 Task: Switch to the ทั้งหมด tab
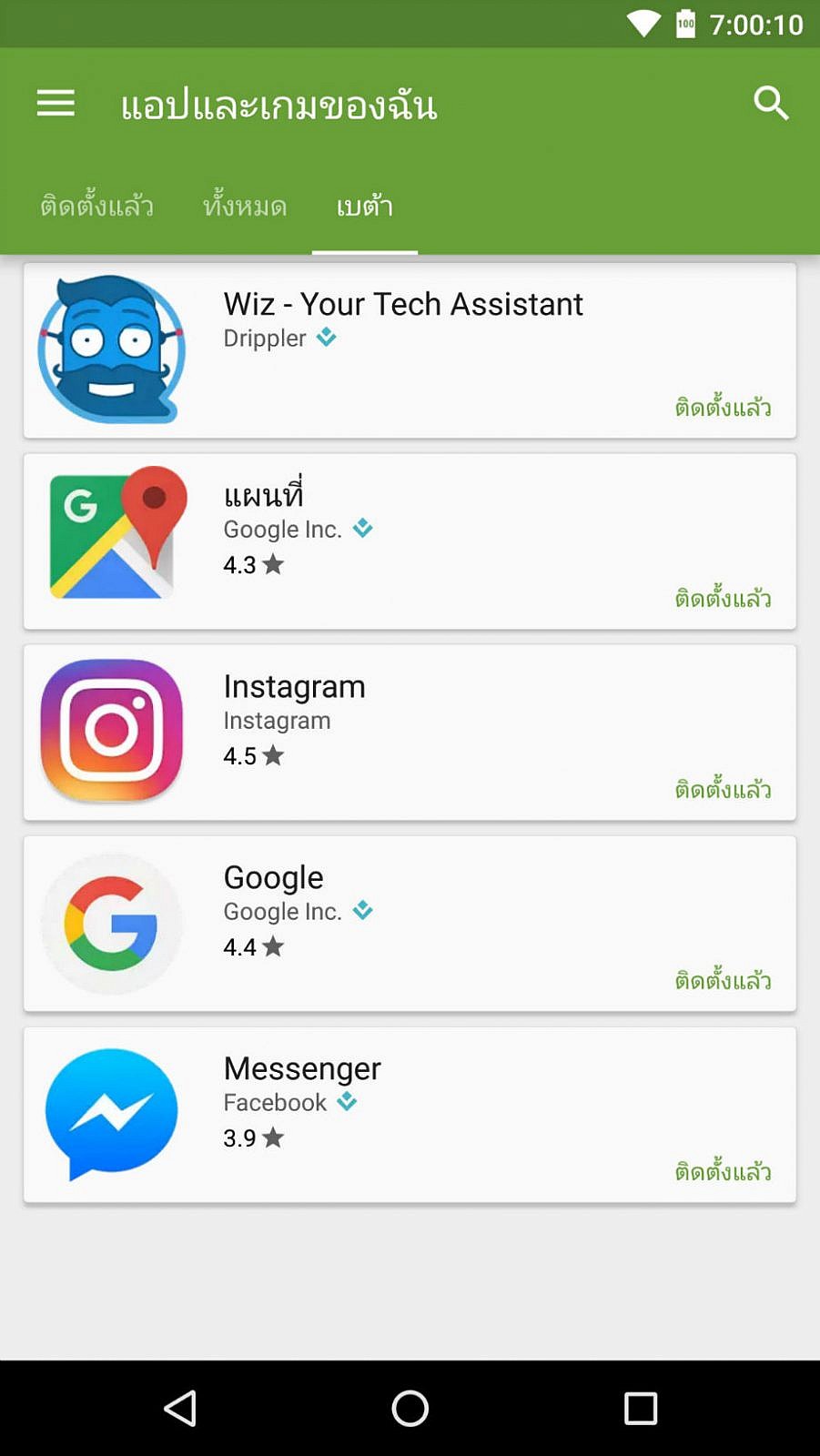[245, 207]
